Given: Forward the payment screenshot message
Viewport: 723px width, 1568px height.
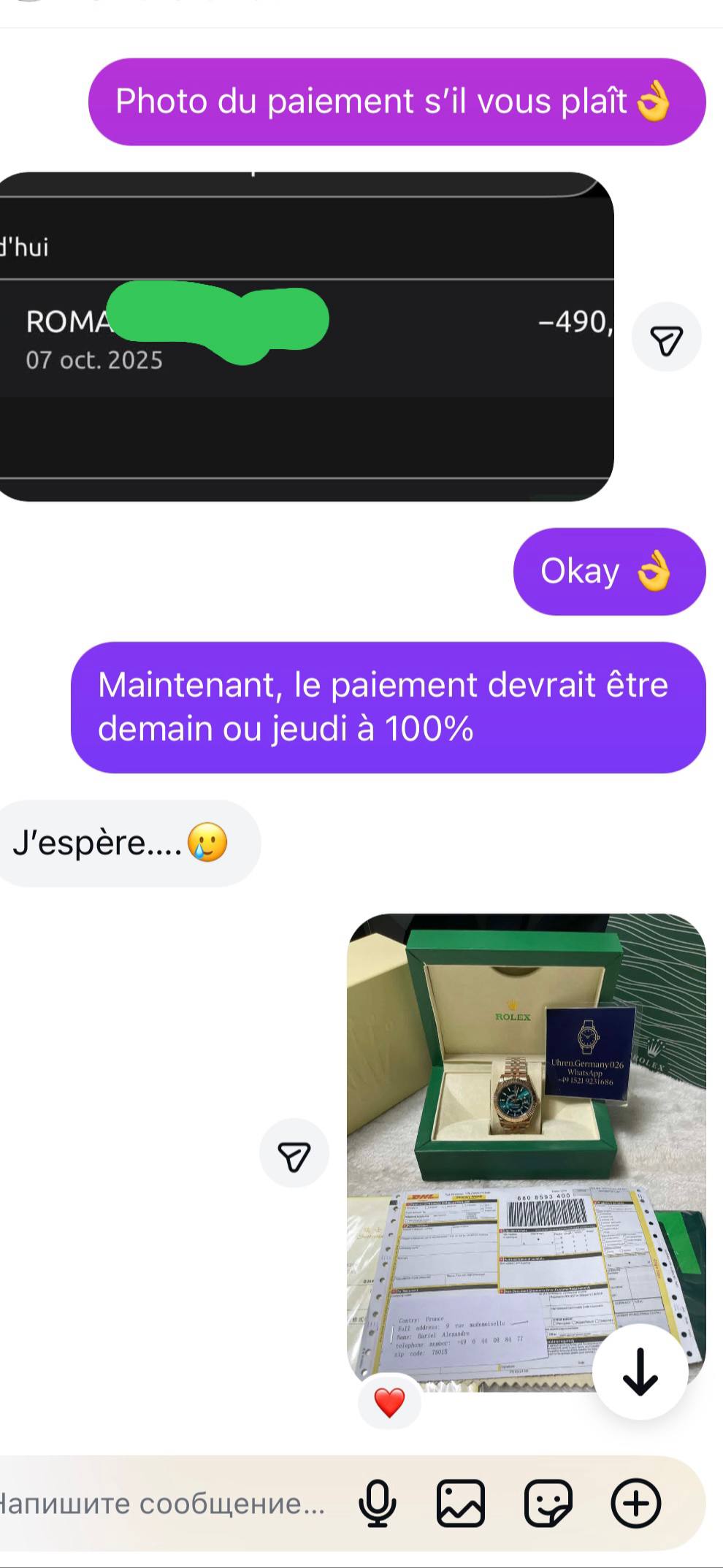Looking at the screenshot, I should tap(666, 338).
